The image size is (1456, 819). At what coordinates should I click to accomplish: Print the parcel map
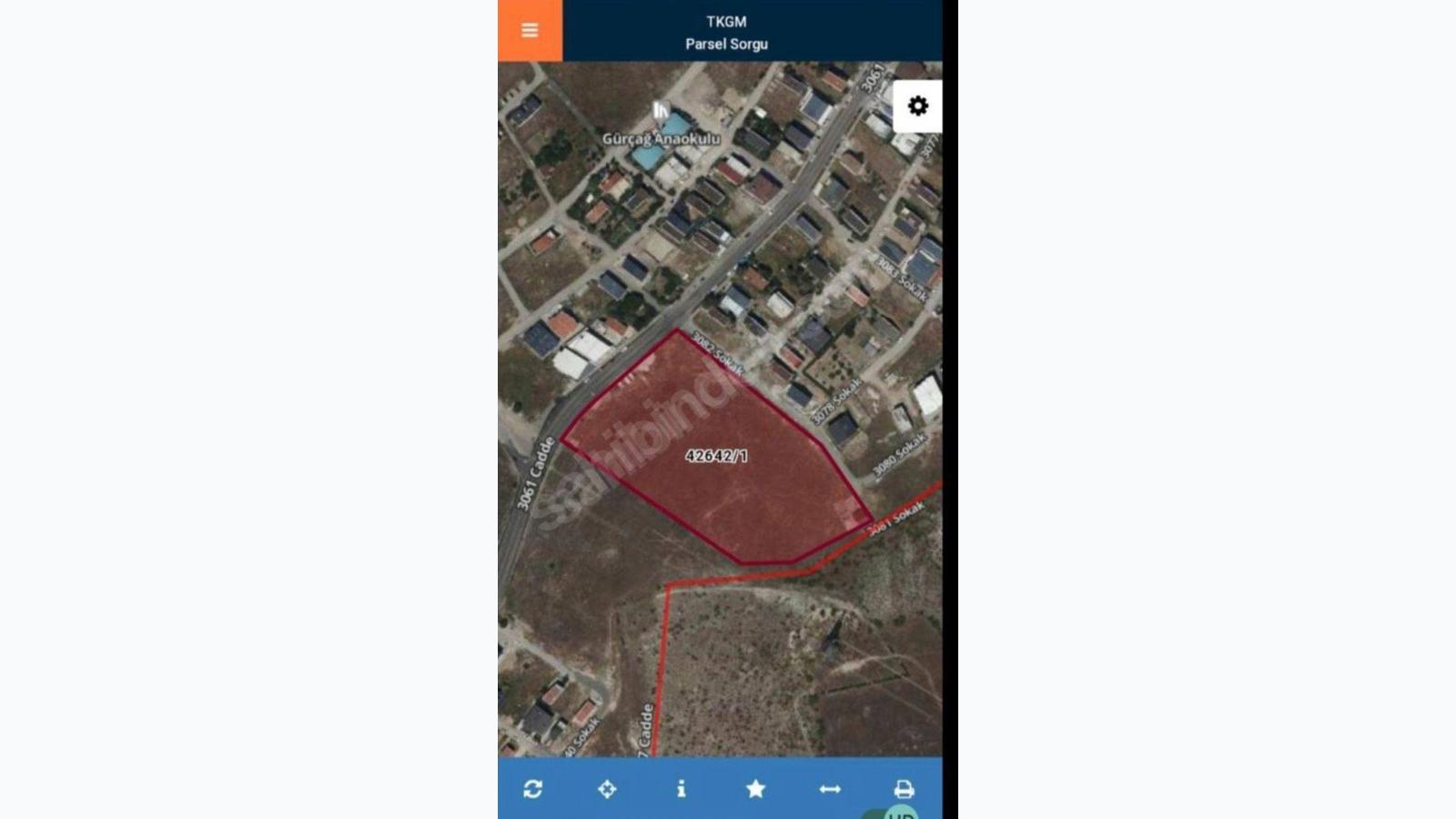click(x=904, y=789)
